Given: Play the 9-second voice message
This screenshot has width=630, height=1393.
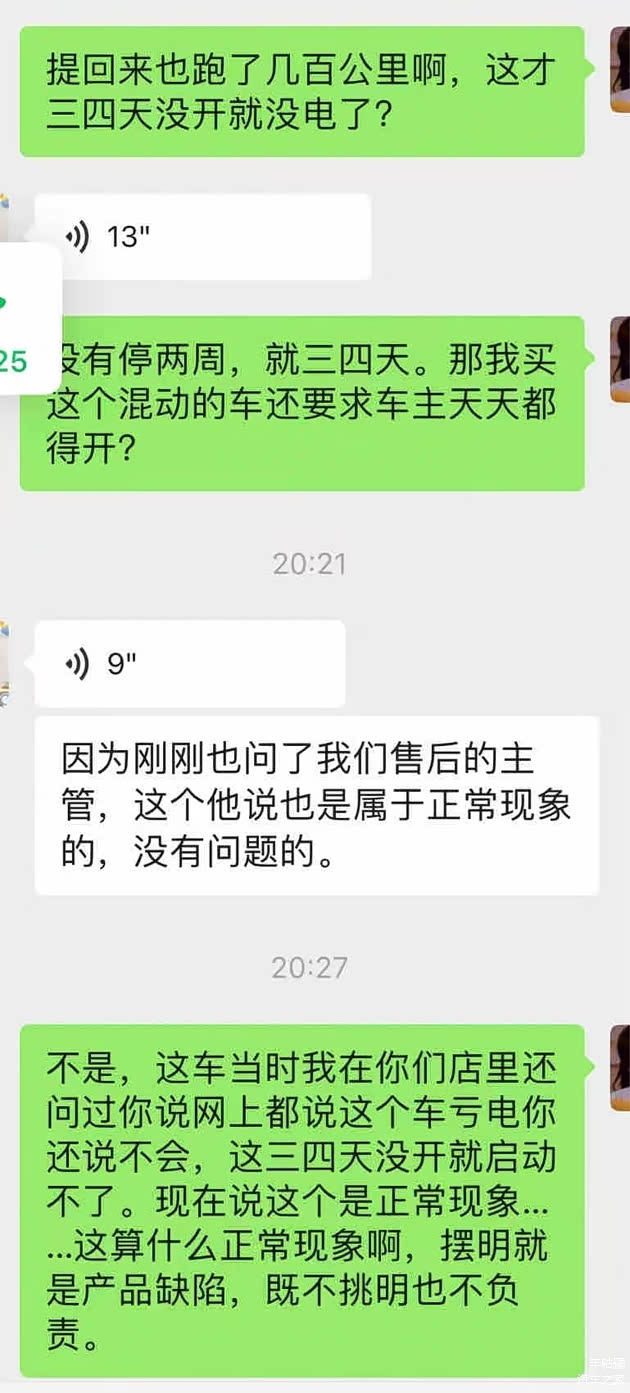Looking at the screenshot, I should point(188,664).
